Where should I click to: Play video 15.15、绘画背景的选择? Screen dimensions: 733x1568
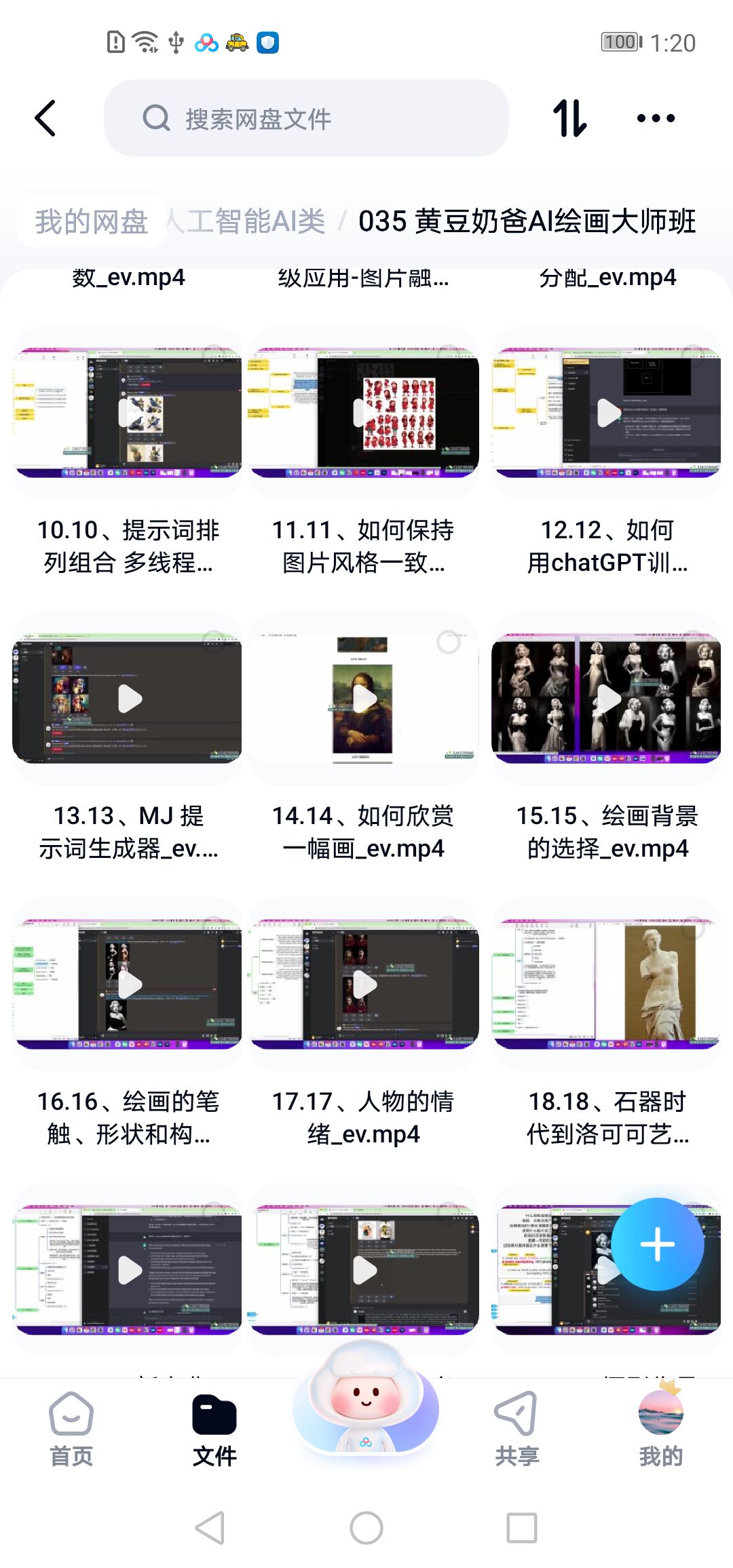607,699
